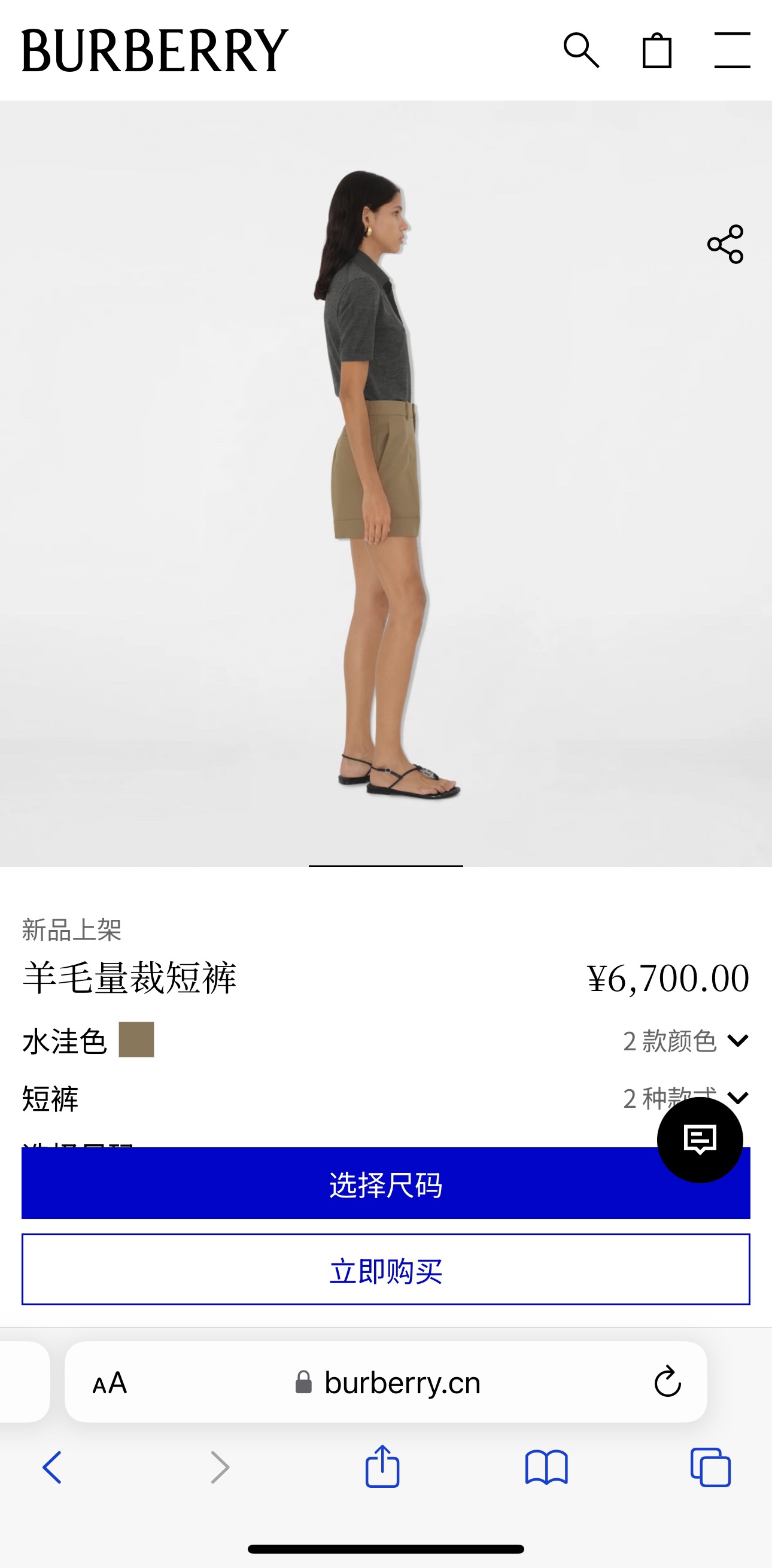Open the hamburger menu
Image resolution: width=772 pixels, height=1568 pixels.
click(x=732, y=50)
